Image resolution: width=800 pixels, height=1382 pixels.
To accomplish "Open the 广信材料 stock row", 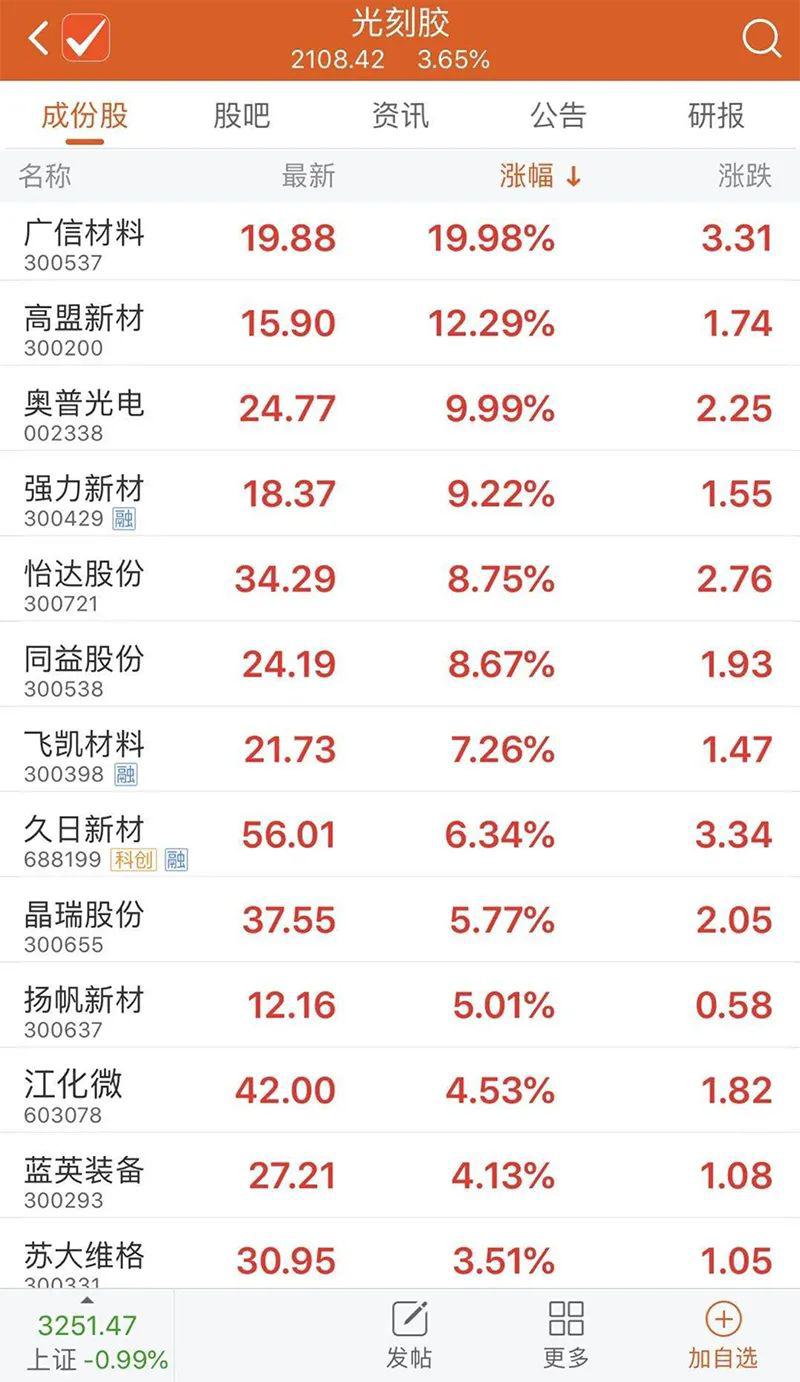I will coord(400,239).
